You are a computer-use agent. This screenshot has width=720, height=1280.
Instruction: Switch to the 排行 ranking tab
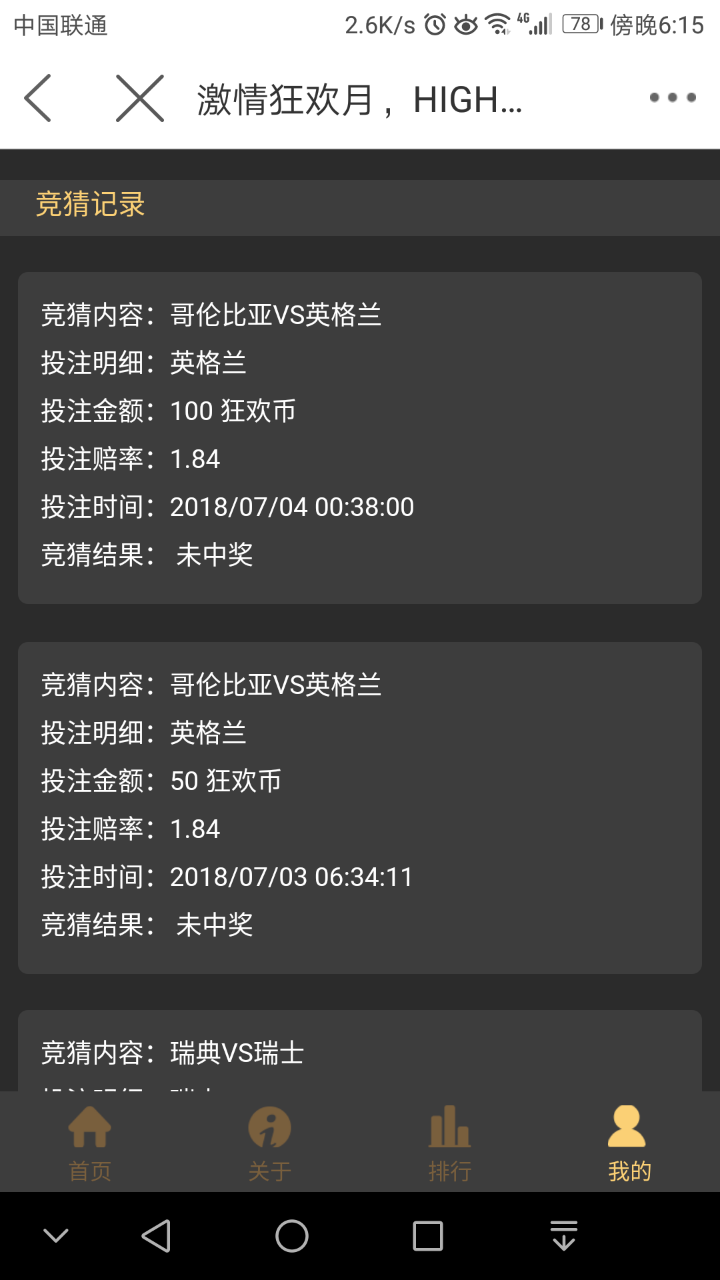(x=450, y=1144)
